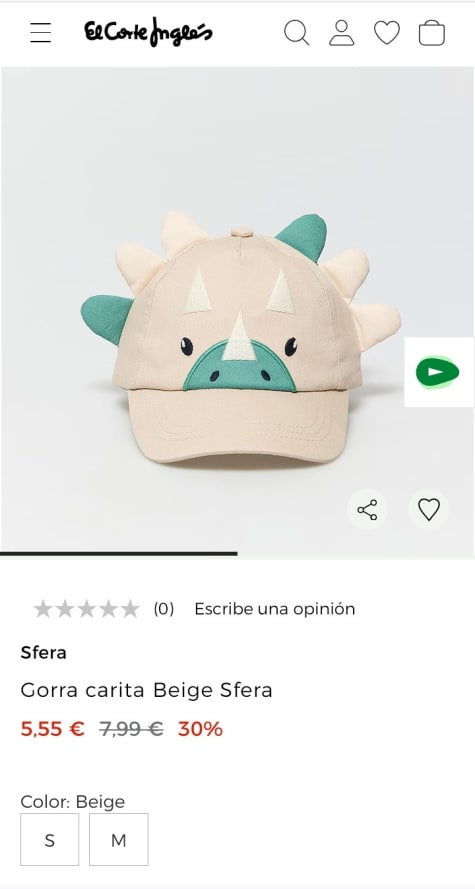The image size is (475, 889).
Task: Select size S
Action: tap(50, 840)
